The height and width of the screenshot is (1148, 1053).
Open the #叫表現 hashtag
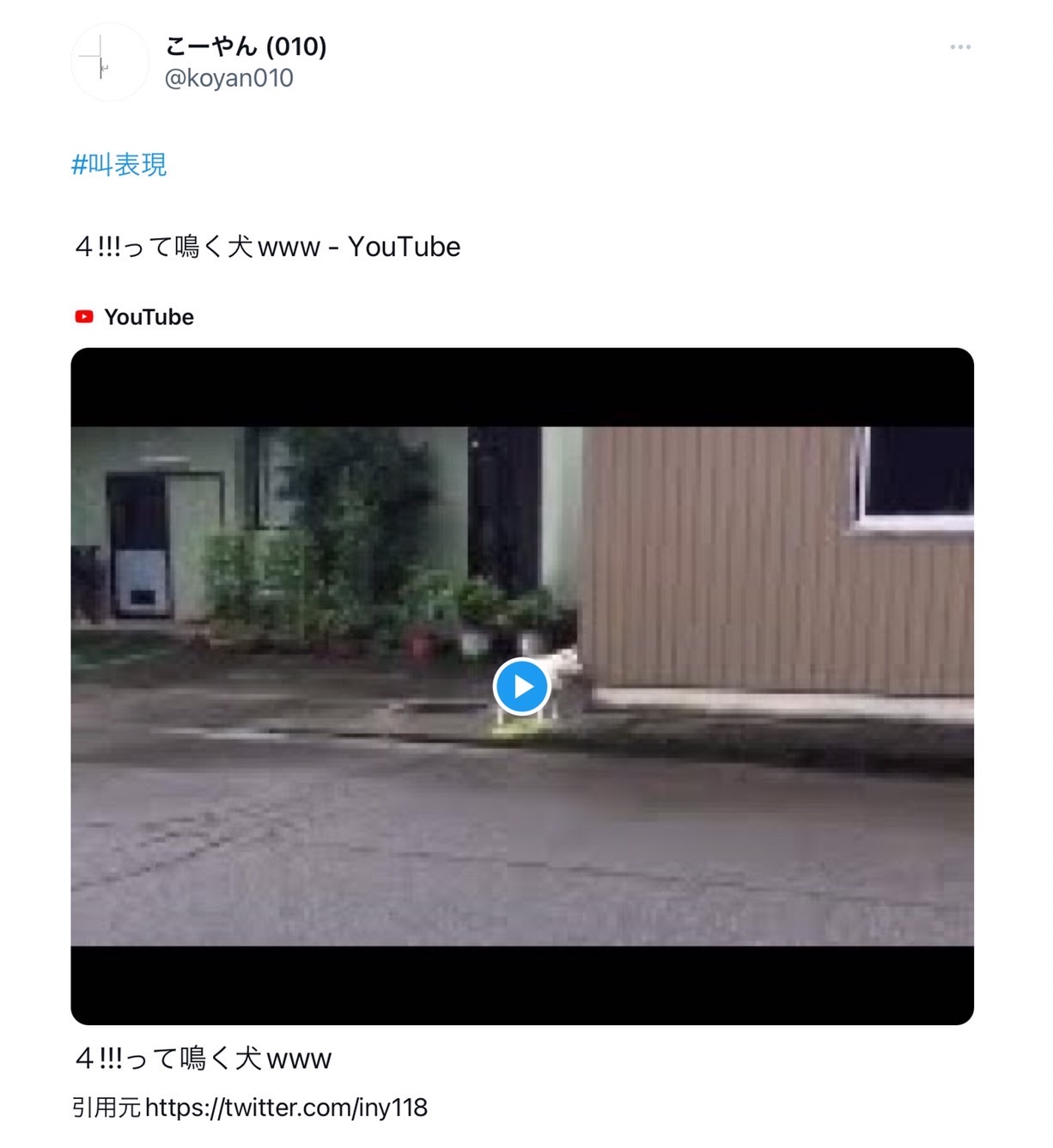coord(119,164)
